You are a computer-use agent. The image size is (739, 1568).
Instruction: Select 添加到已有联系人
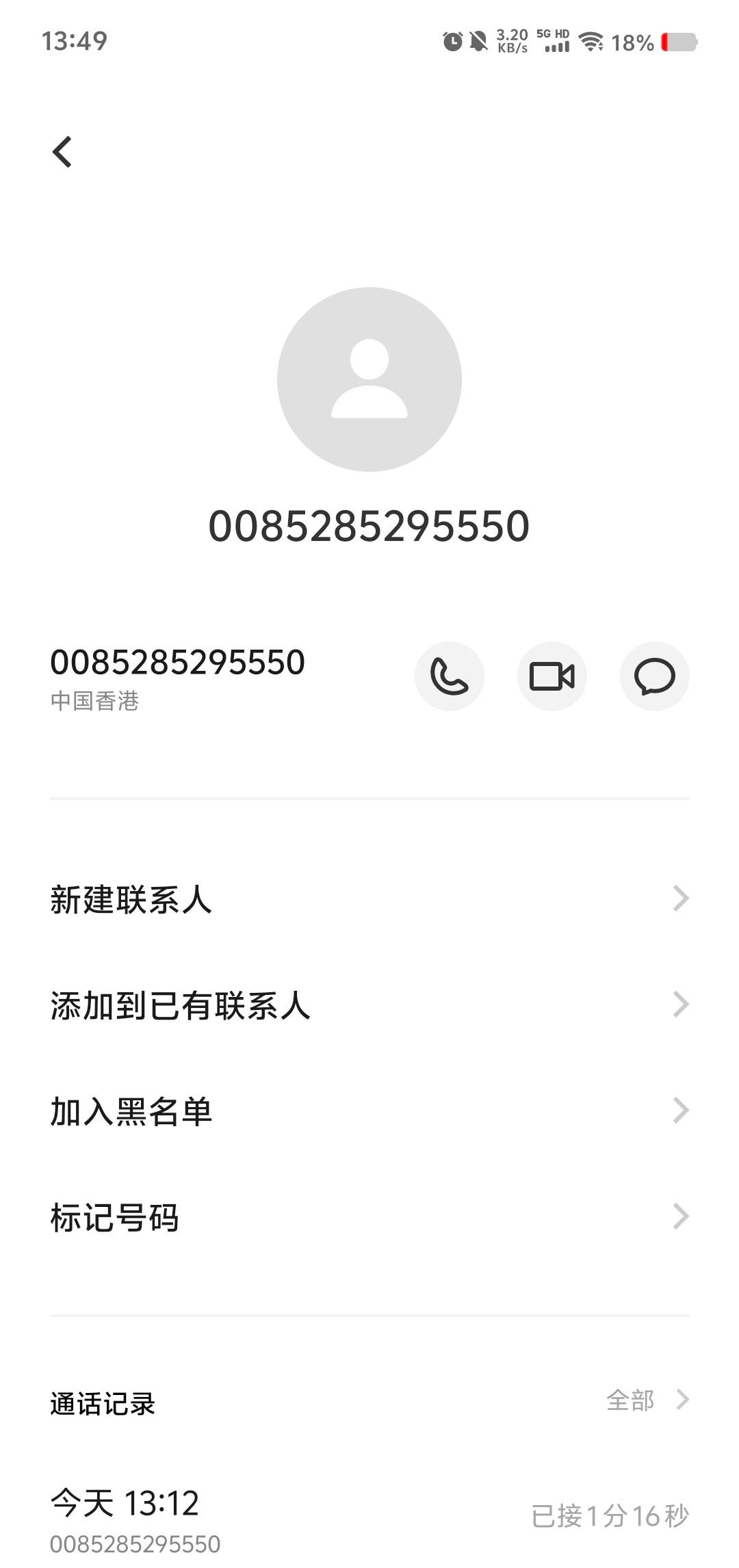click(x=369, y=1005)
